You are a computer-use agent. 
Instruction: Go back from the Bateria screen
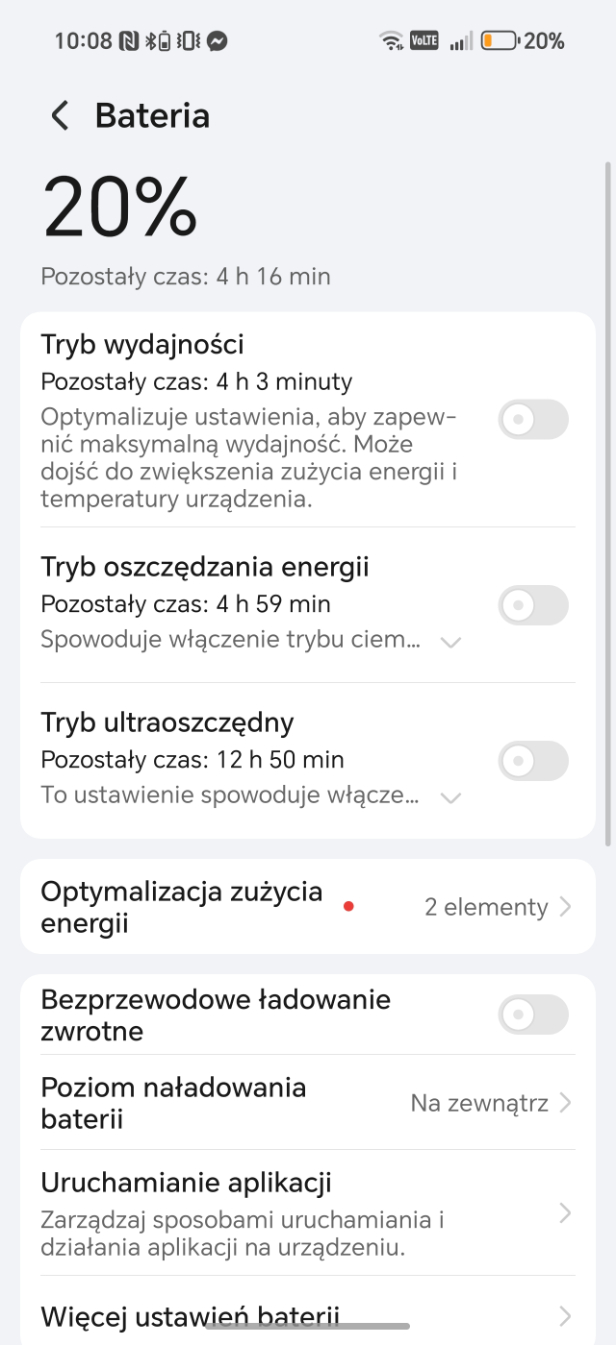60,117
